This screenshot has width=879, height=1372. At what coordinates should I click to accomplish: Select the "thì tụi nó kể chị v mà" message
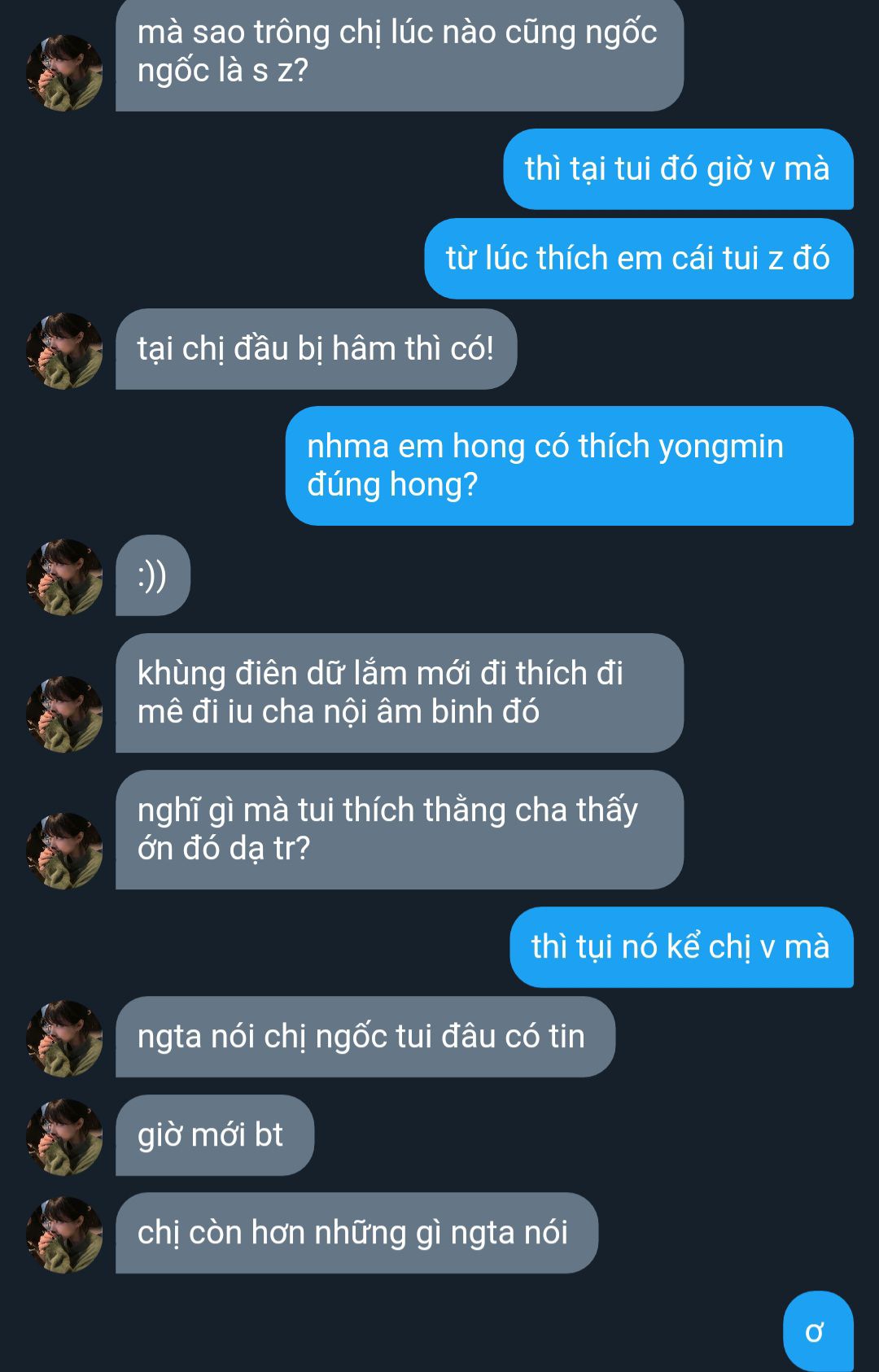tap(680, 947)
